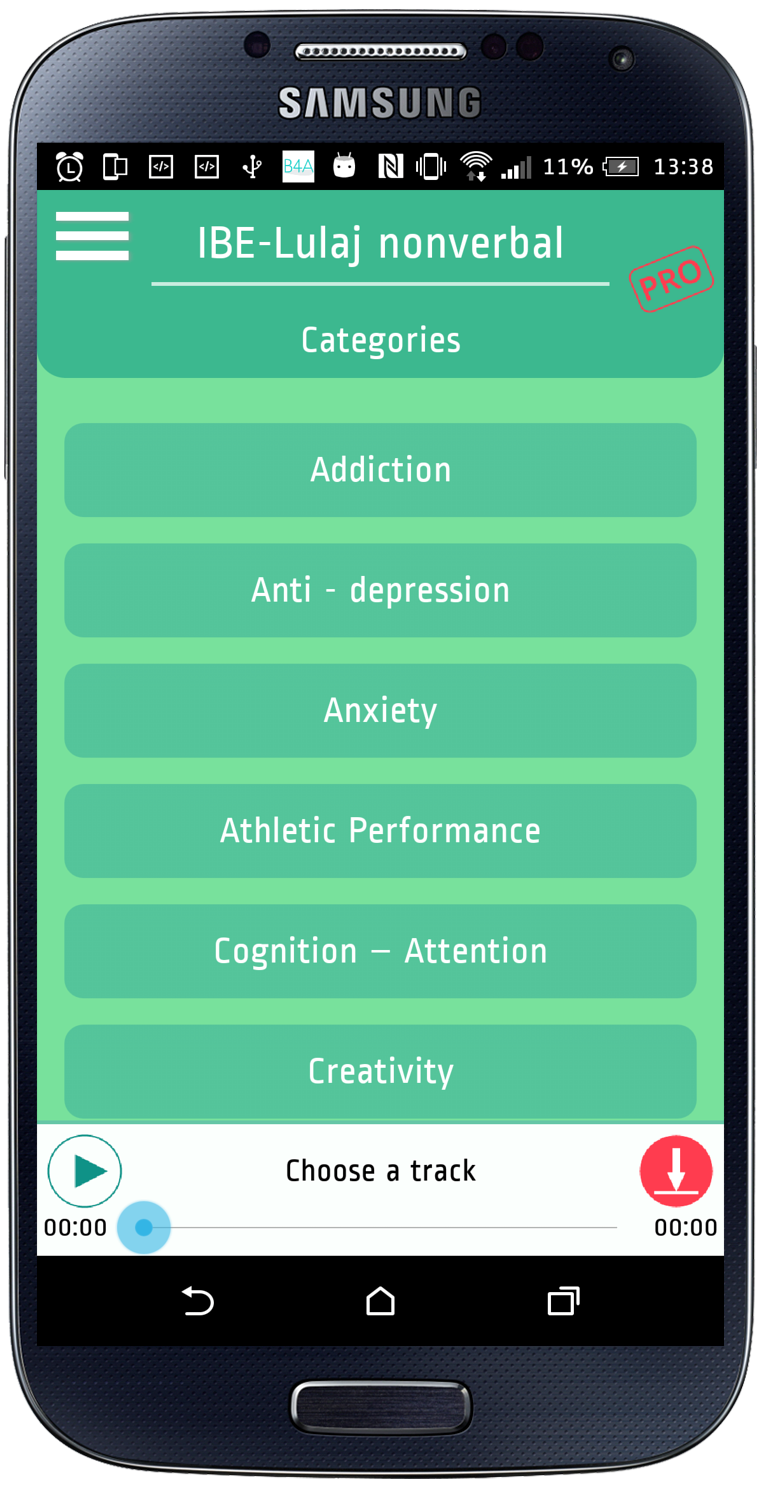Screen dimensions: 777x1499
Task: Tap the red download button
Action: [676, 1170]
